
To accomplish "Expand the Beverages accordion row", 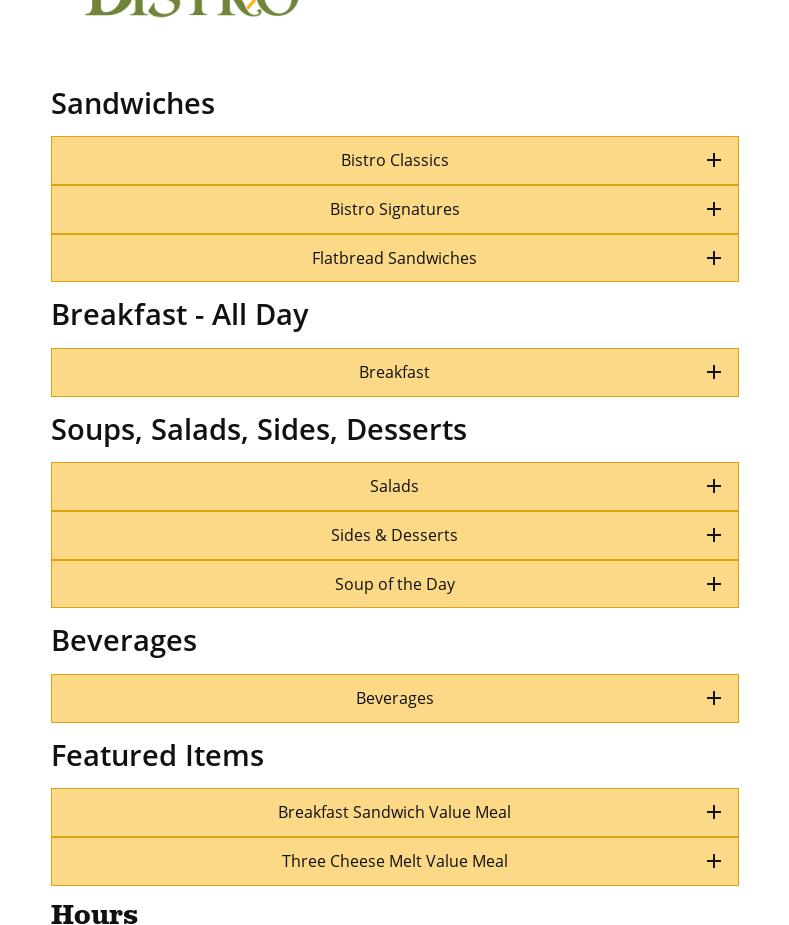I will (x=394, y=698).
